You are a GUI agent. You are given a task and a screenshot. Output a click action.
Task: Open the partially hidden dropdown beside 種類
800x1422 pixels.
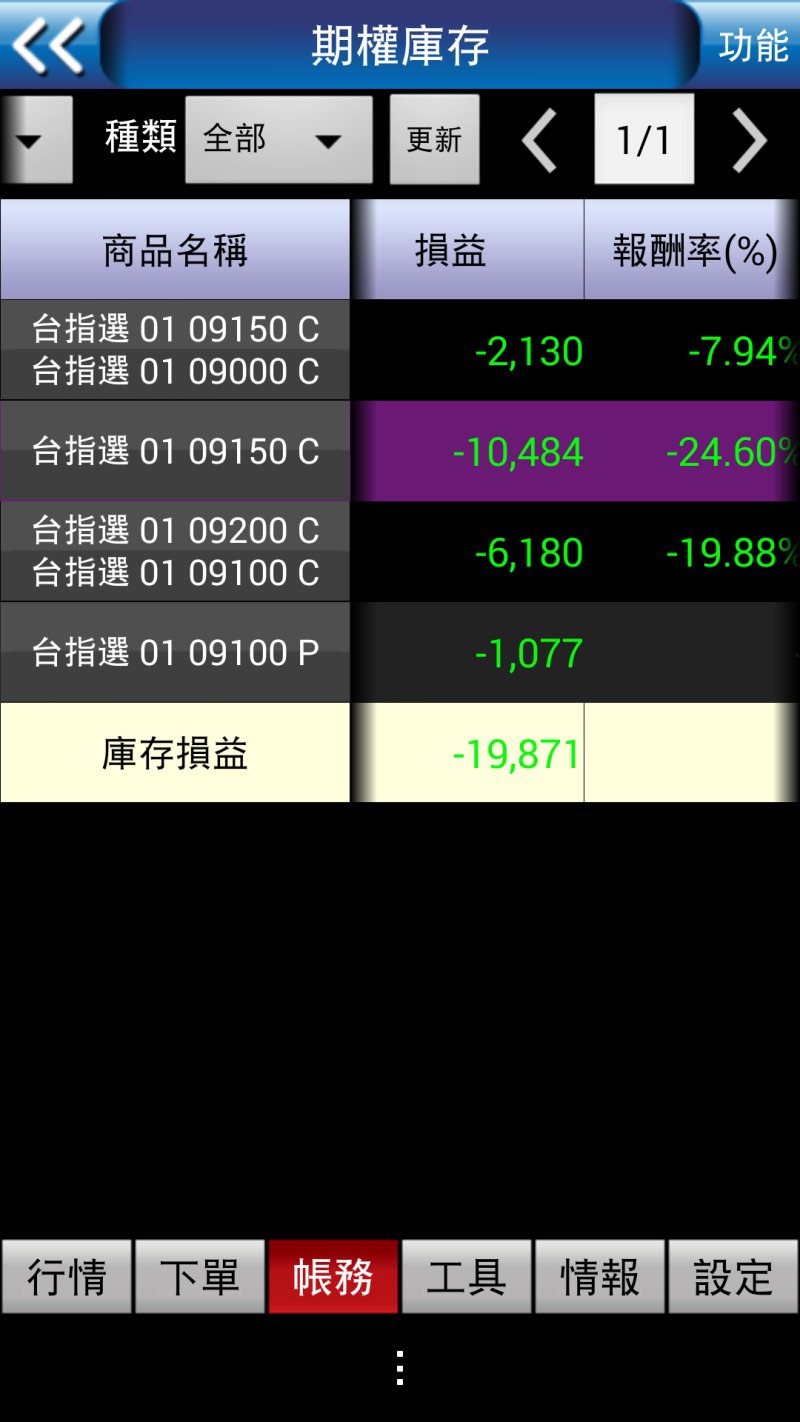[x=35, y=139]
